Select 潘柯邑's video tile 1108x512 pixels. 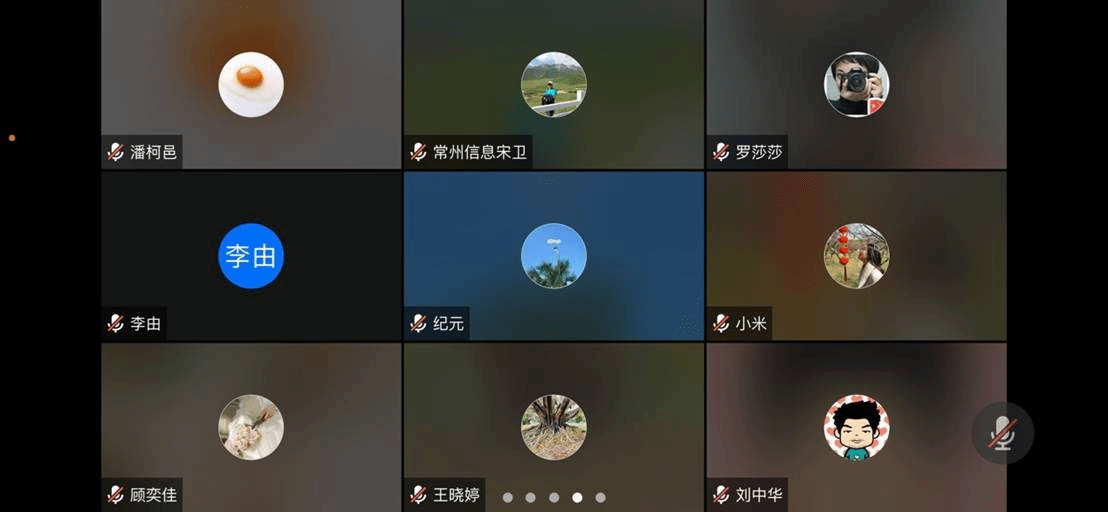click(251, 85)
